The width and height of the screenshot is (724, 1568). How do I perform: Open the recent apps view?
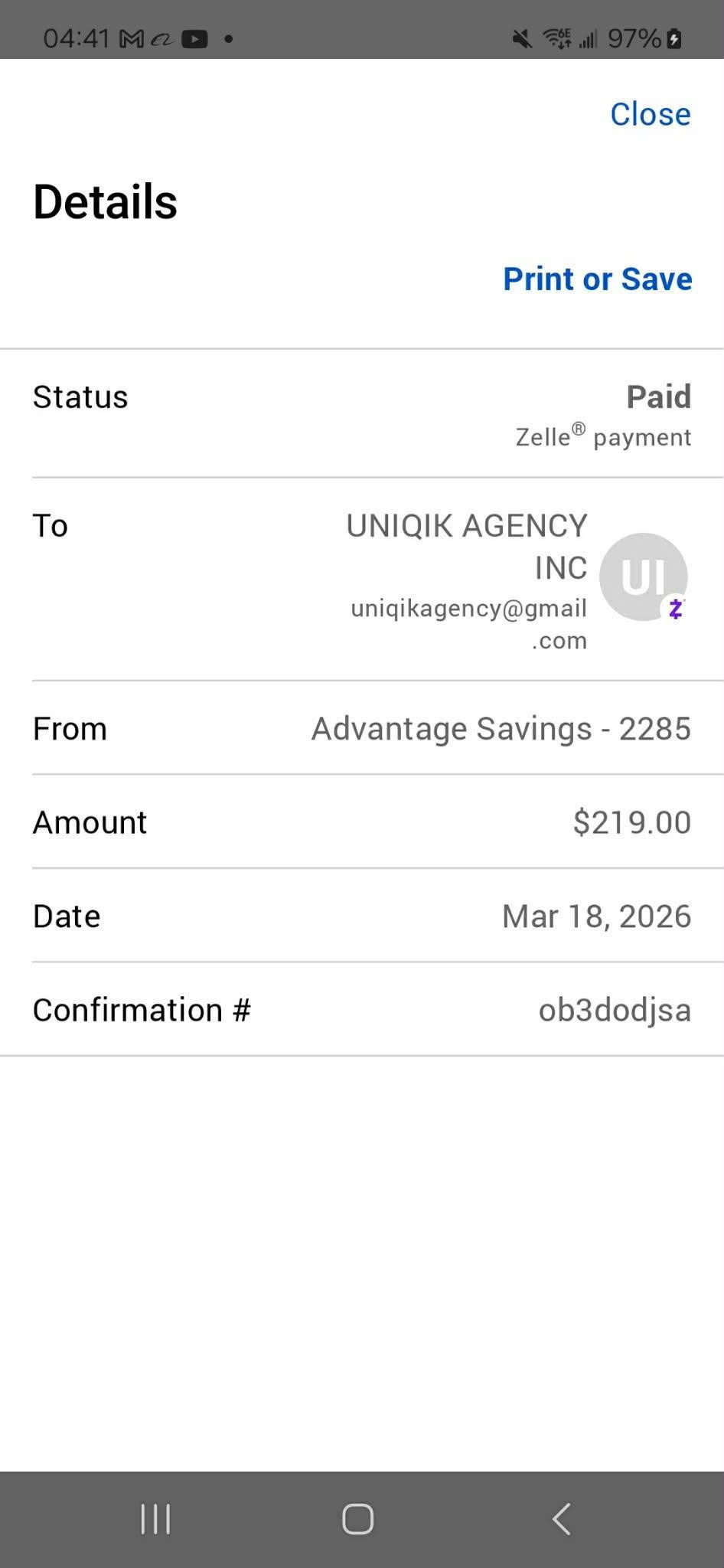[155, 1519]
